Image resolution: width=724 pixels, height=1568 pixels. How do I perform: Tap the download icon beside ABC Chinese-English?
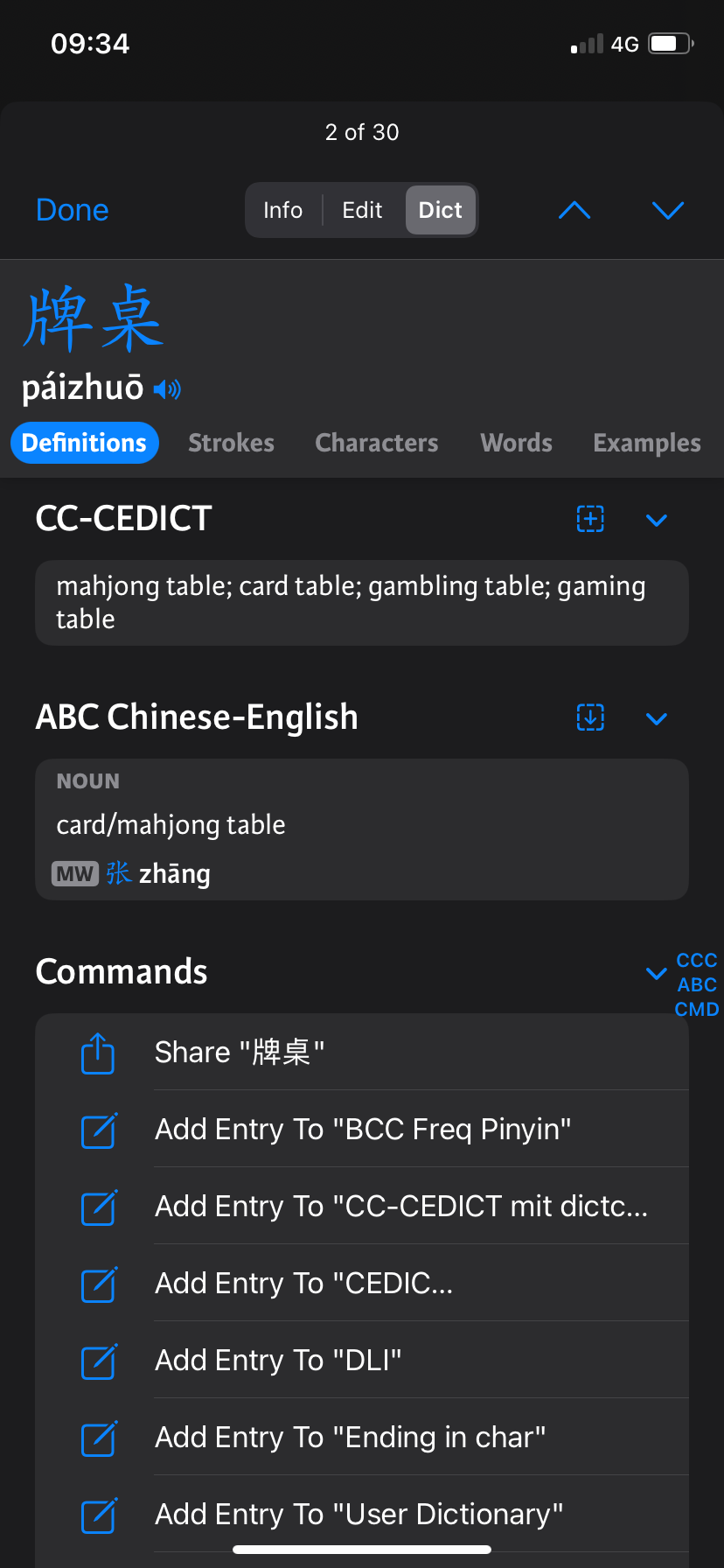tap(590, 717)
